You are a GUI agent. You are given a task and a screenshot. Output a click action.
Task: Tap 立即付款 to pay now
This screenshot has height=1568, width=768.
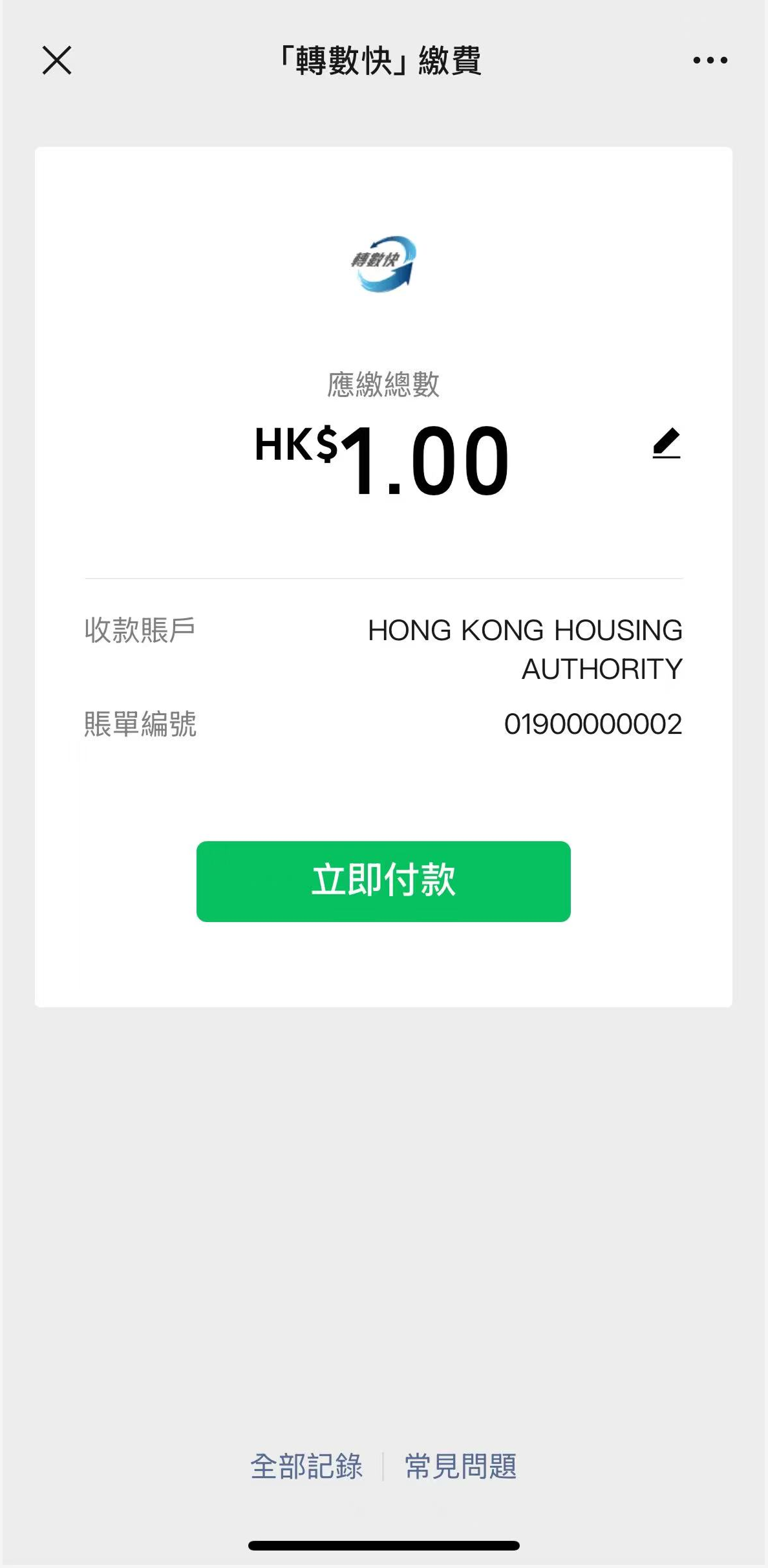383,881
